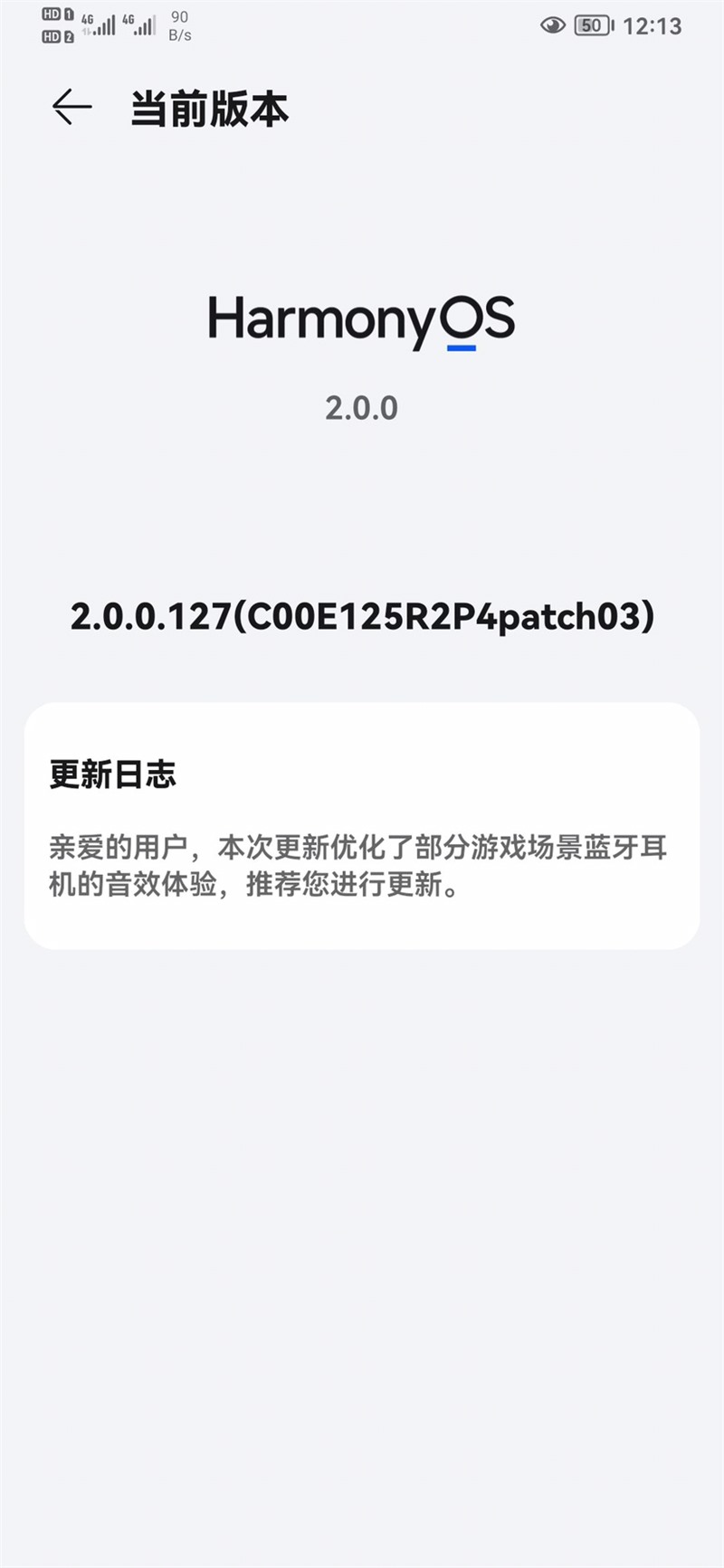Tap the first 4G signal strength icon
Image resolution: width=724 pixels, height=1568 pixels.
100,26
